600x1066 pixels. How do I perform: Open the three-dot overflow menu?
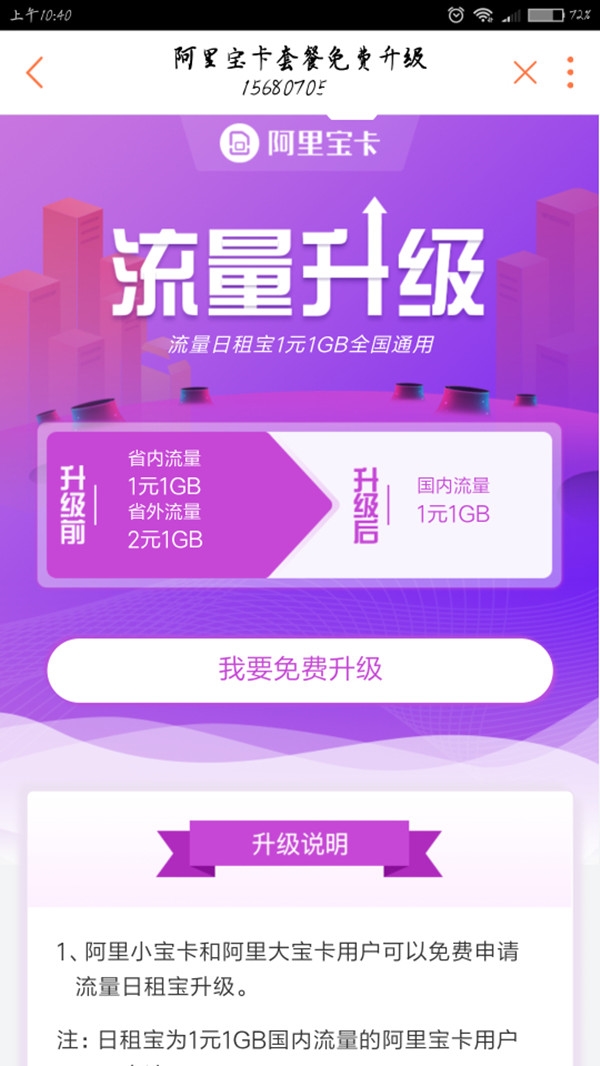[570, 73]
